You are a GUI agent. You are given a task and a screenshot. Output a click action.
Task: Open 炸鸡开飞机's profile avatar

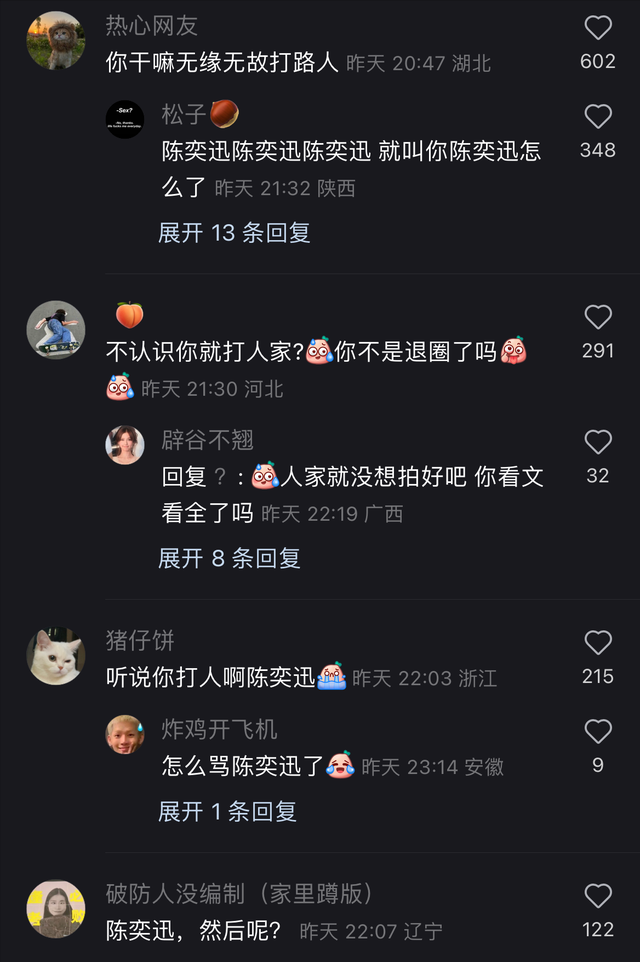(x=125, y=734)
